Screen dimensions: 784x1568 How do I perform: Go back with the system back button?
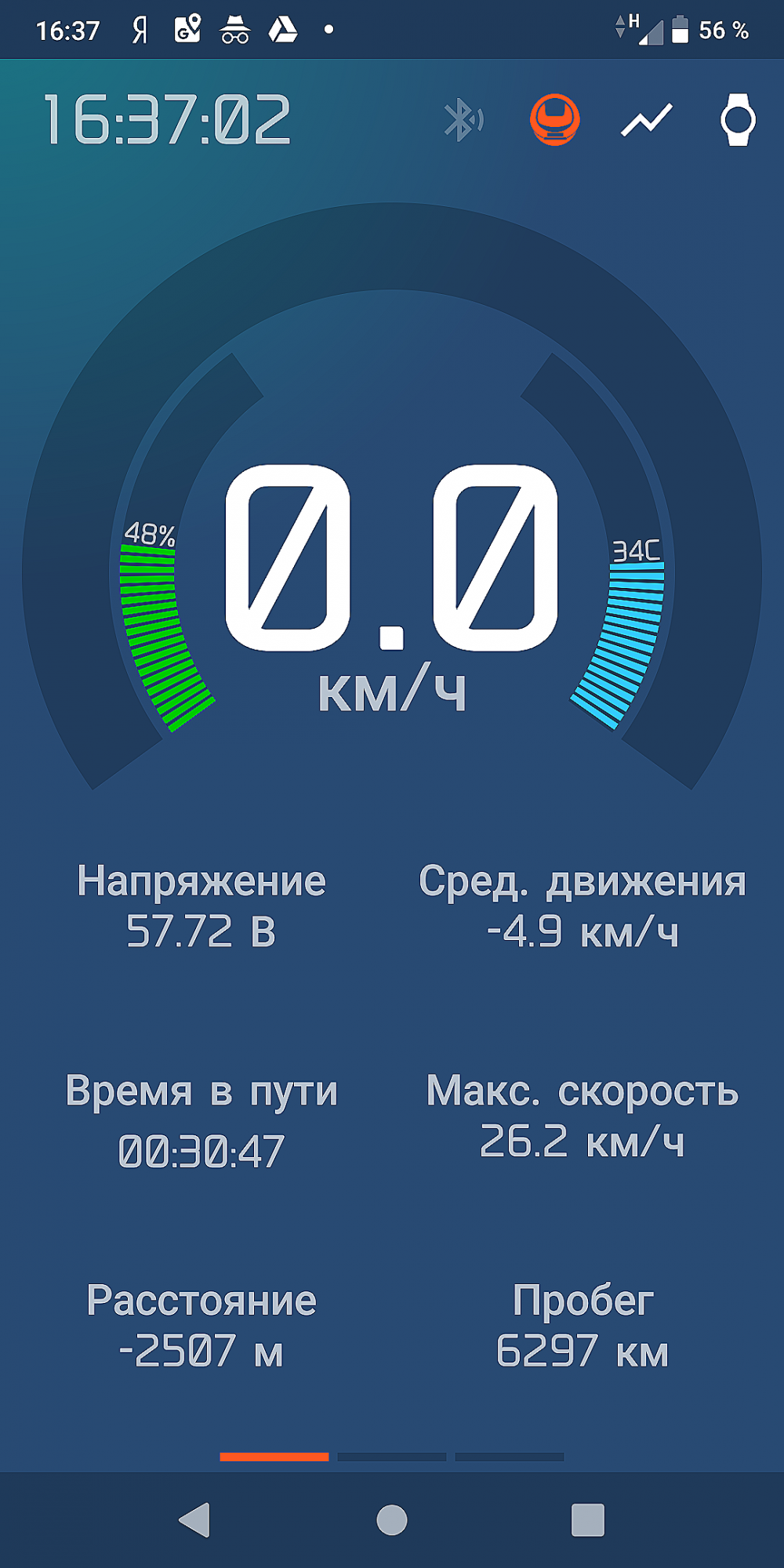[194, 1520]
